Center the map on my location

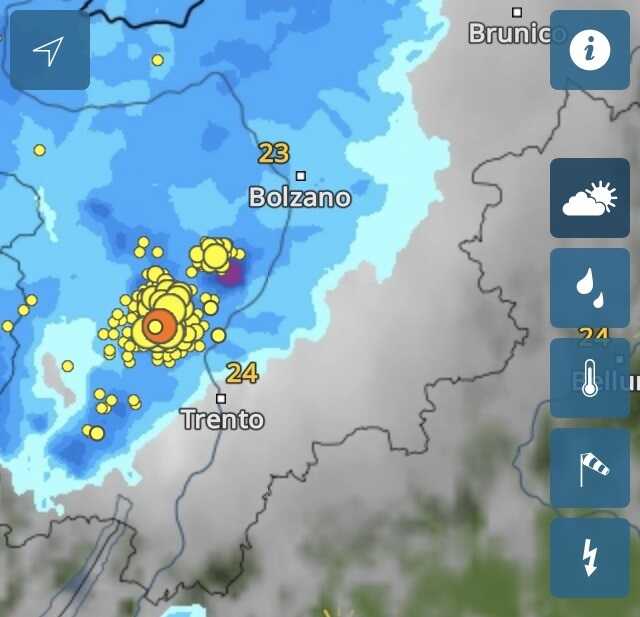pos(49,50)
